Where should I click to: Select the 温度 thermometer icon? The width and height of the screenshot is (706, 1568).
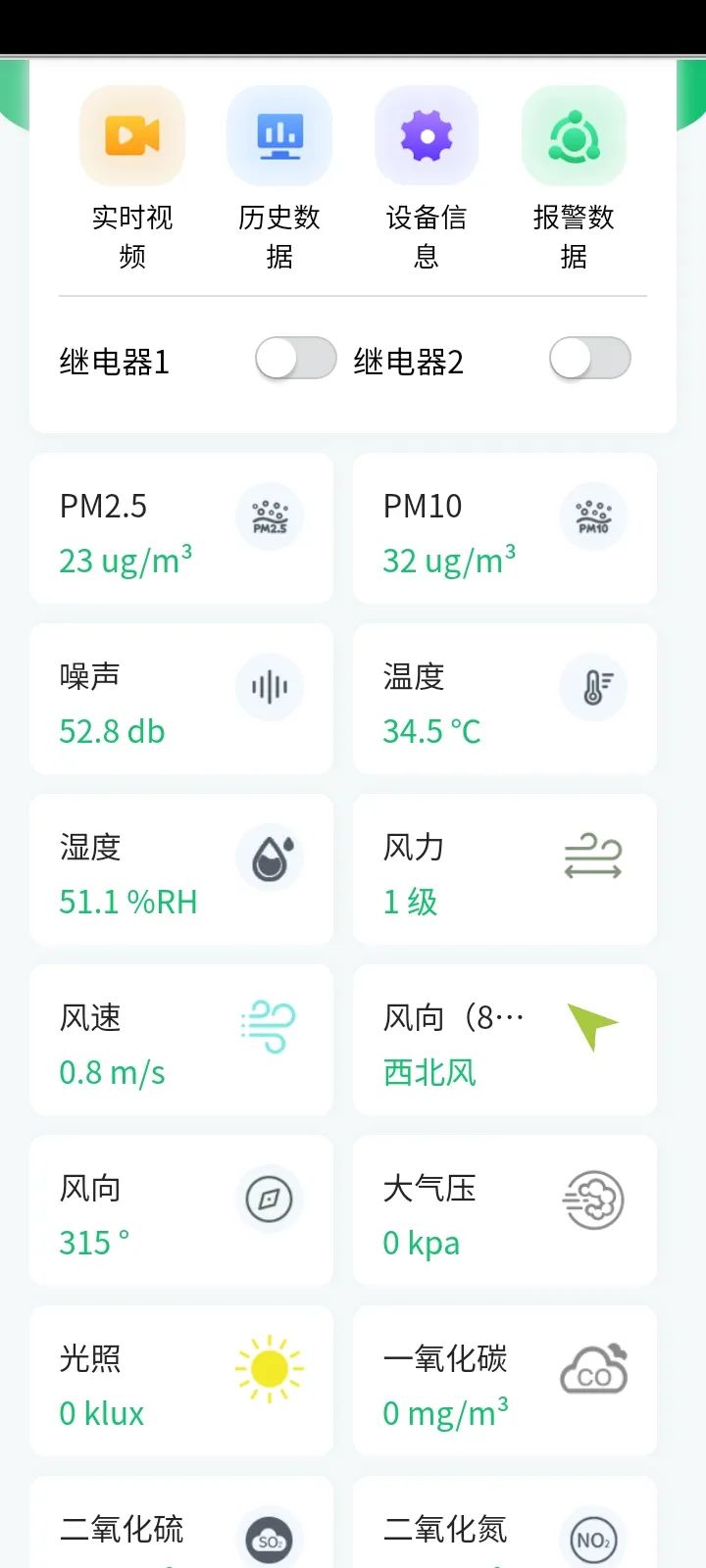point(593,686)
